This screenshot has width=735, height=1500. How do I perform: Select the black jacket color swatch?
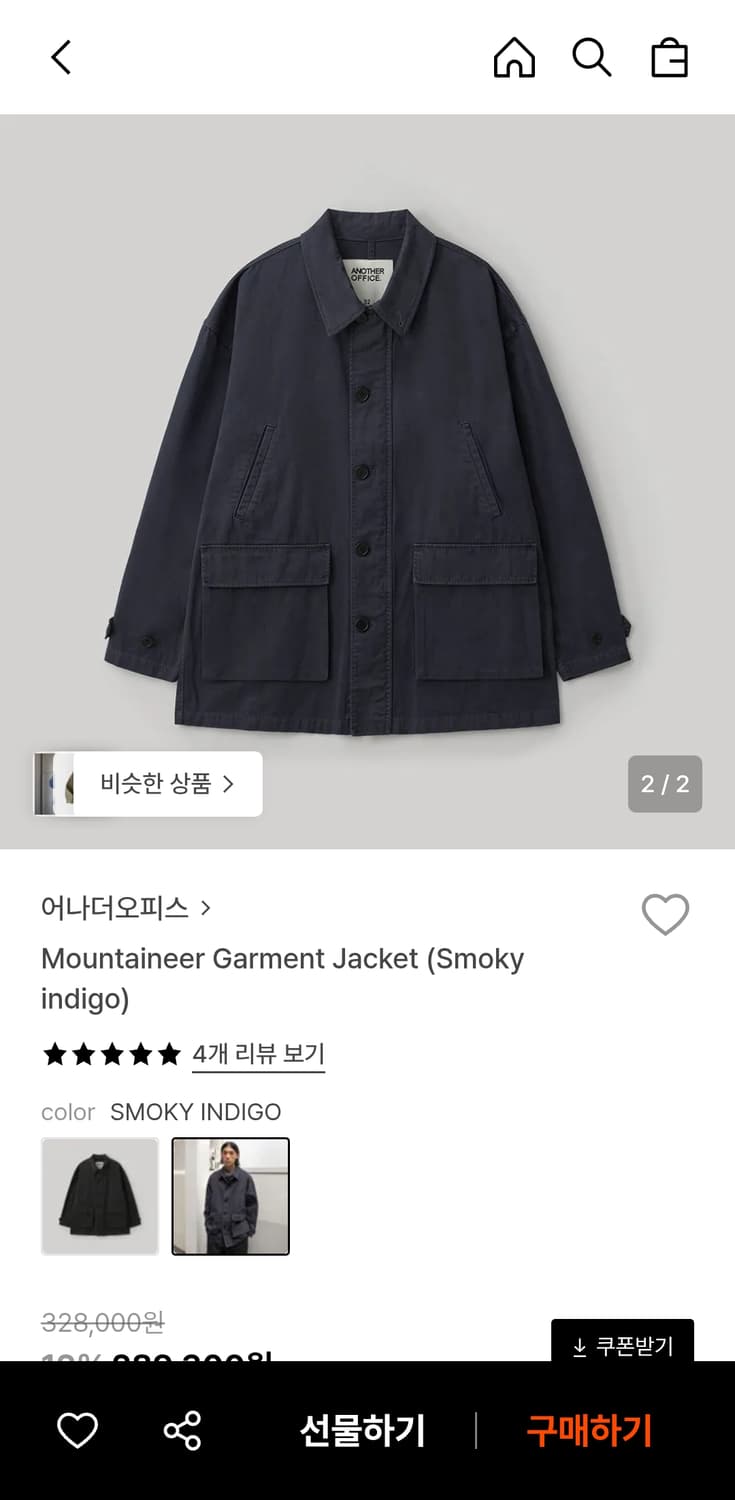click(x=99, y=1196)
